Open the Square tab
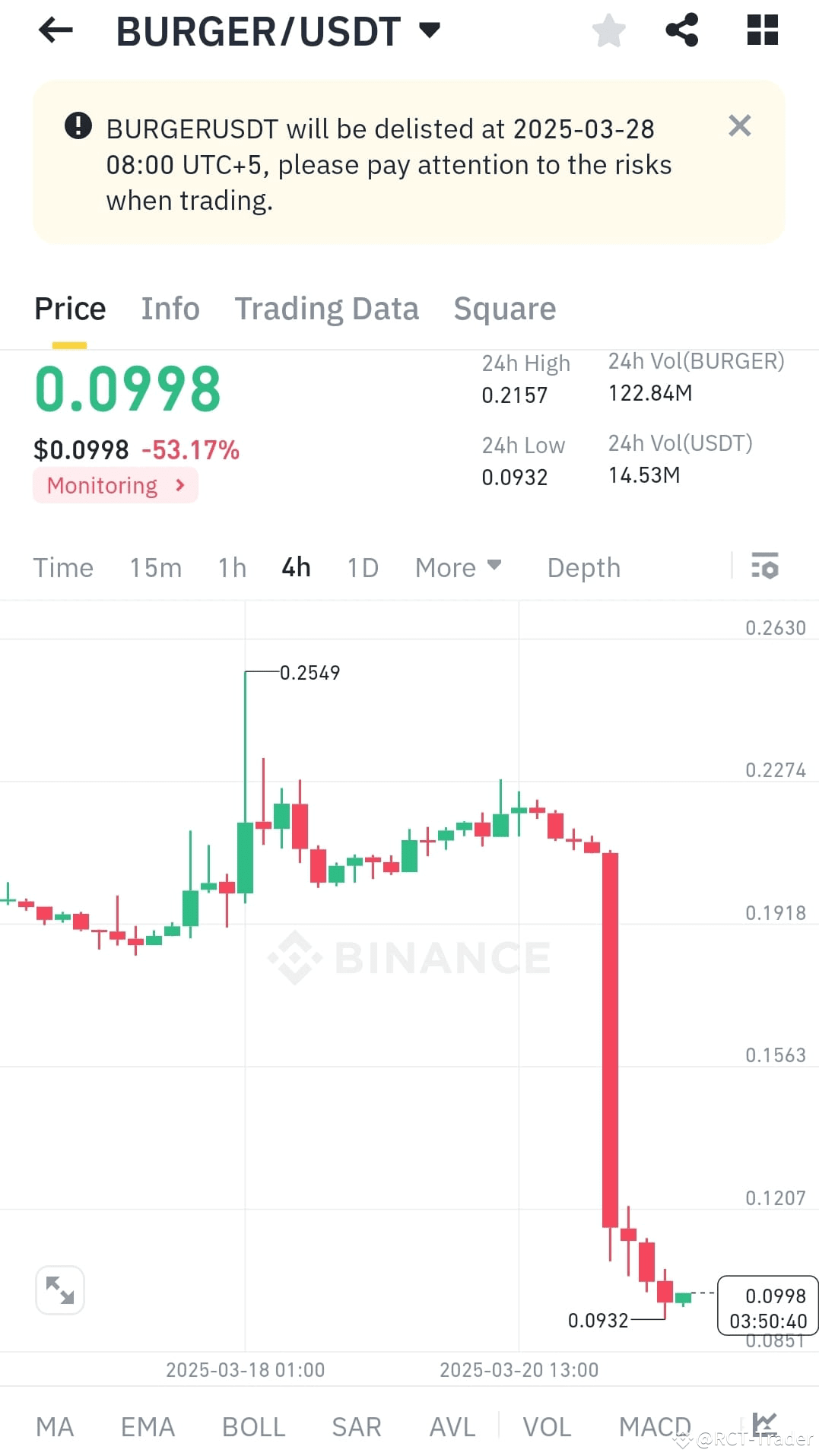This screenshot has width=819, height=1456. pyautogui.click(x=504, y=308)
